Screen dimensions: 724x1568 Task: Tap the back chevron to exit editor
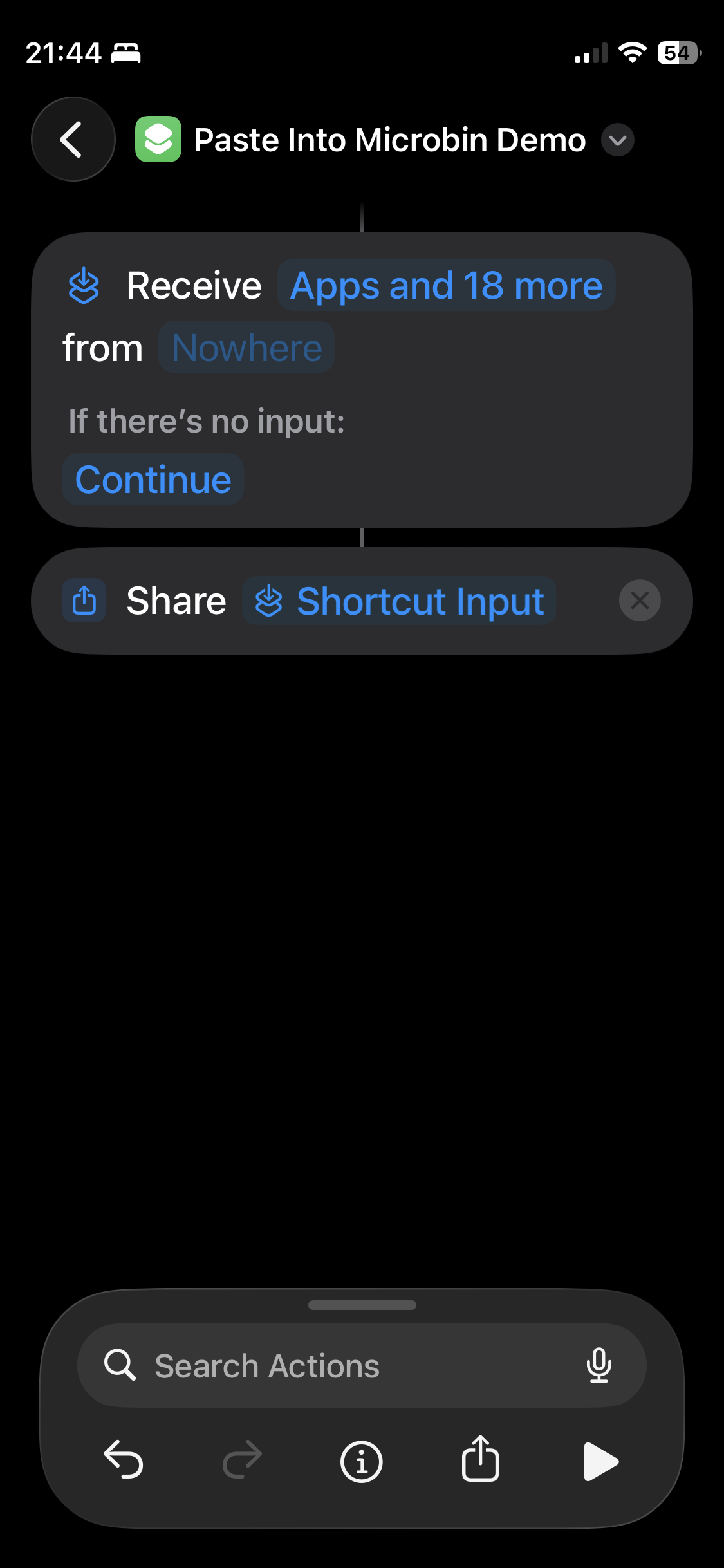[x=73, y=139]
